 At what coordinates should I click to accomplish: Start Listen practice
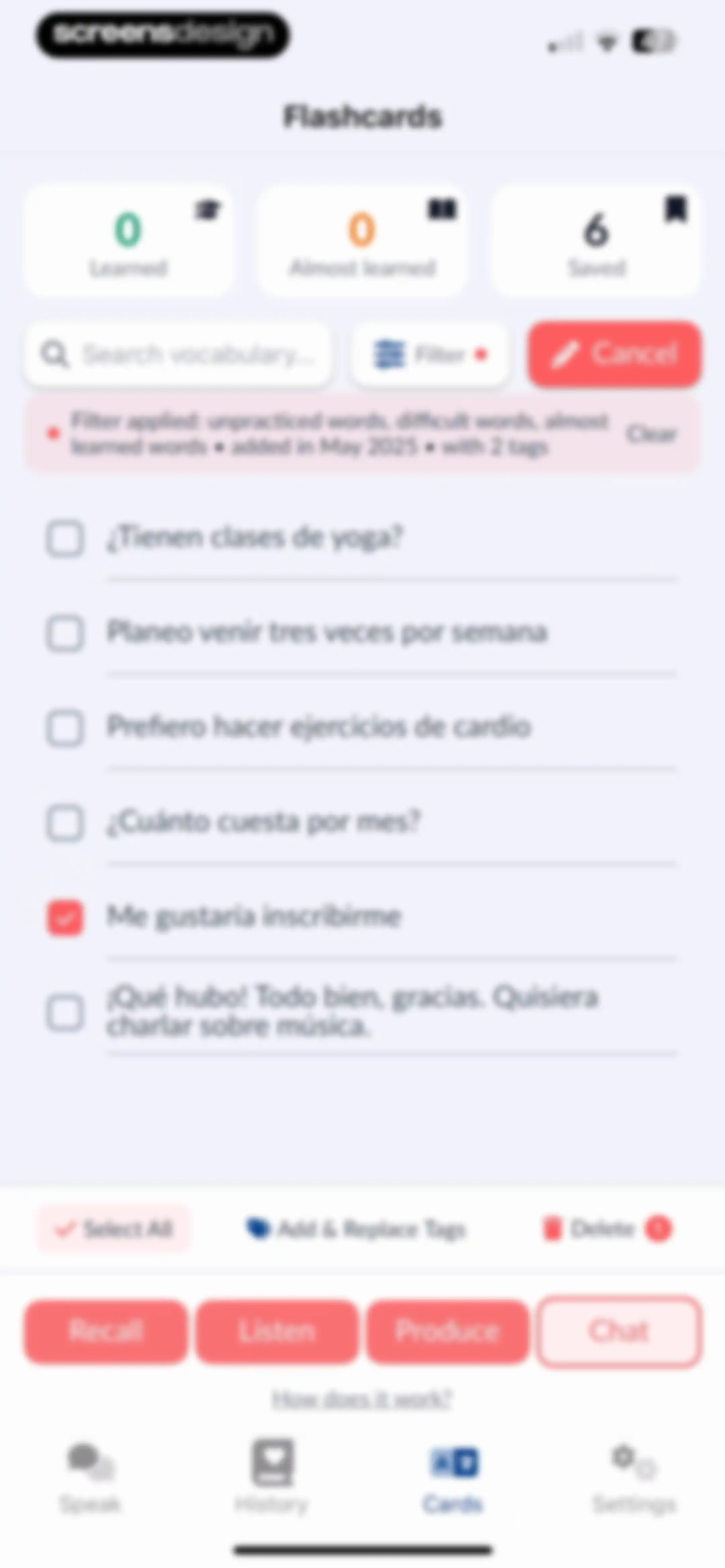click(x=277, y=1331)
